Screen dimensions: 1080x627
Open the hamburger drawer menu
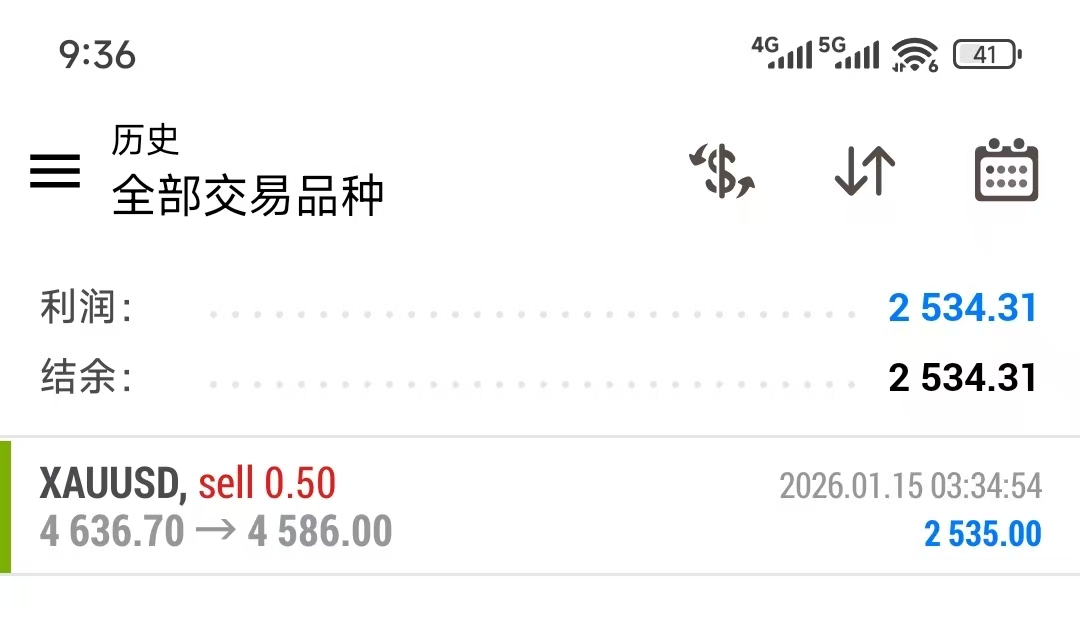click(55, 172)
